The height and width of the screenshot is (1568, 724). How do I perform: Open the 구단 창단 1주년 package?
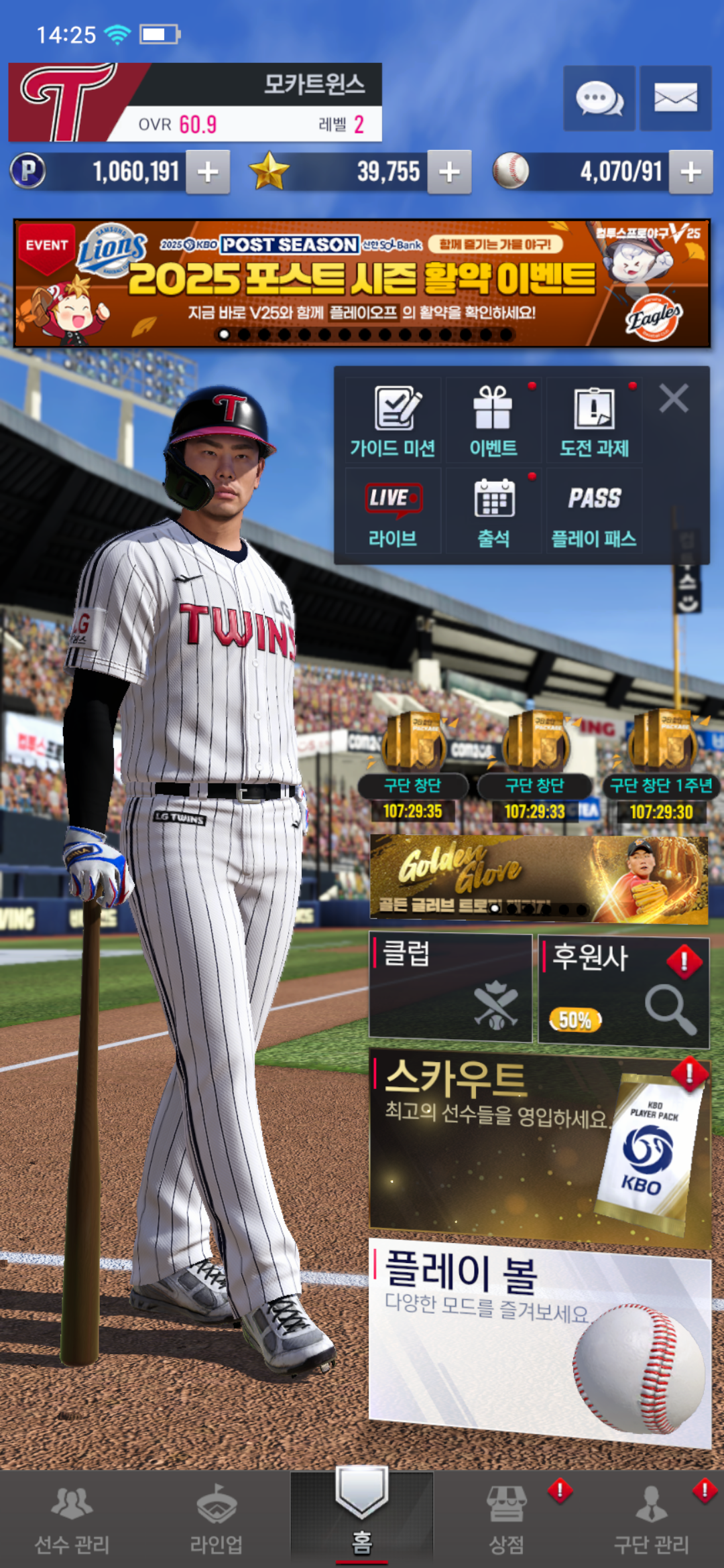[661, 764]
